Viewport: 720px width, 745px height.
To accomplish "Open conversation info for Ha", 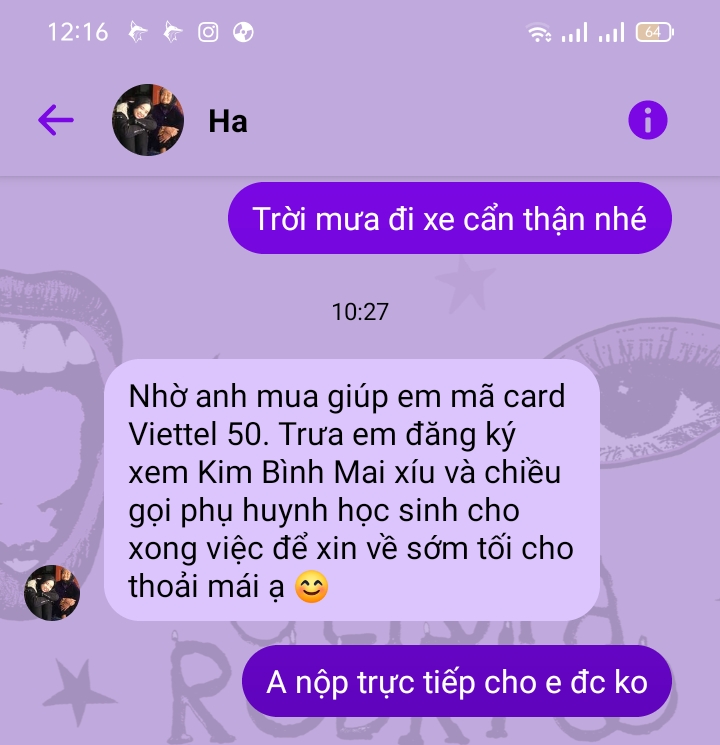I will click(x=648, y=121).
